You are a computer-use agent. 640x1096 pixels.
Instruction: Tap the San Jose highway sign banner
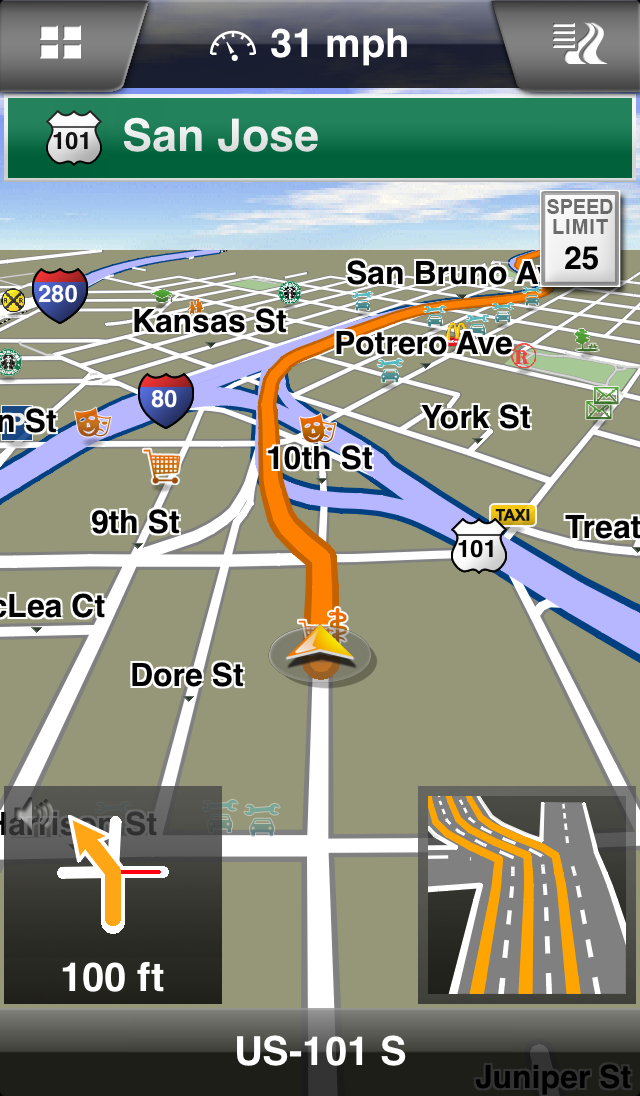(320, 138)
